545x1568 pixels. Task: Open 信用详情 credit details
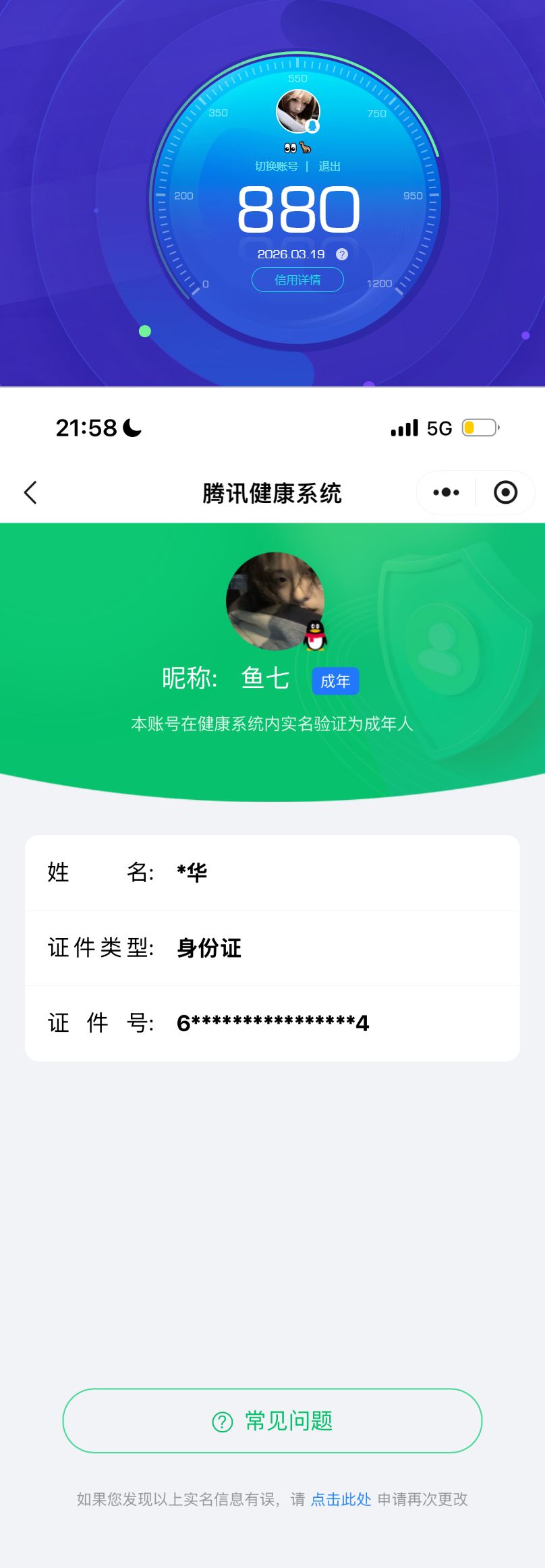pos(297,279)
